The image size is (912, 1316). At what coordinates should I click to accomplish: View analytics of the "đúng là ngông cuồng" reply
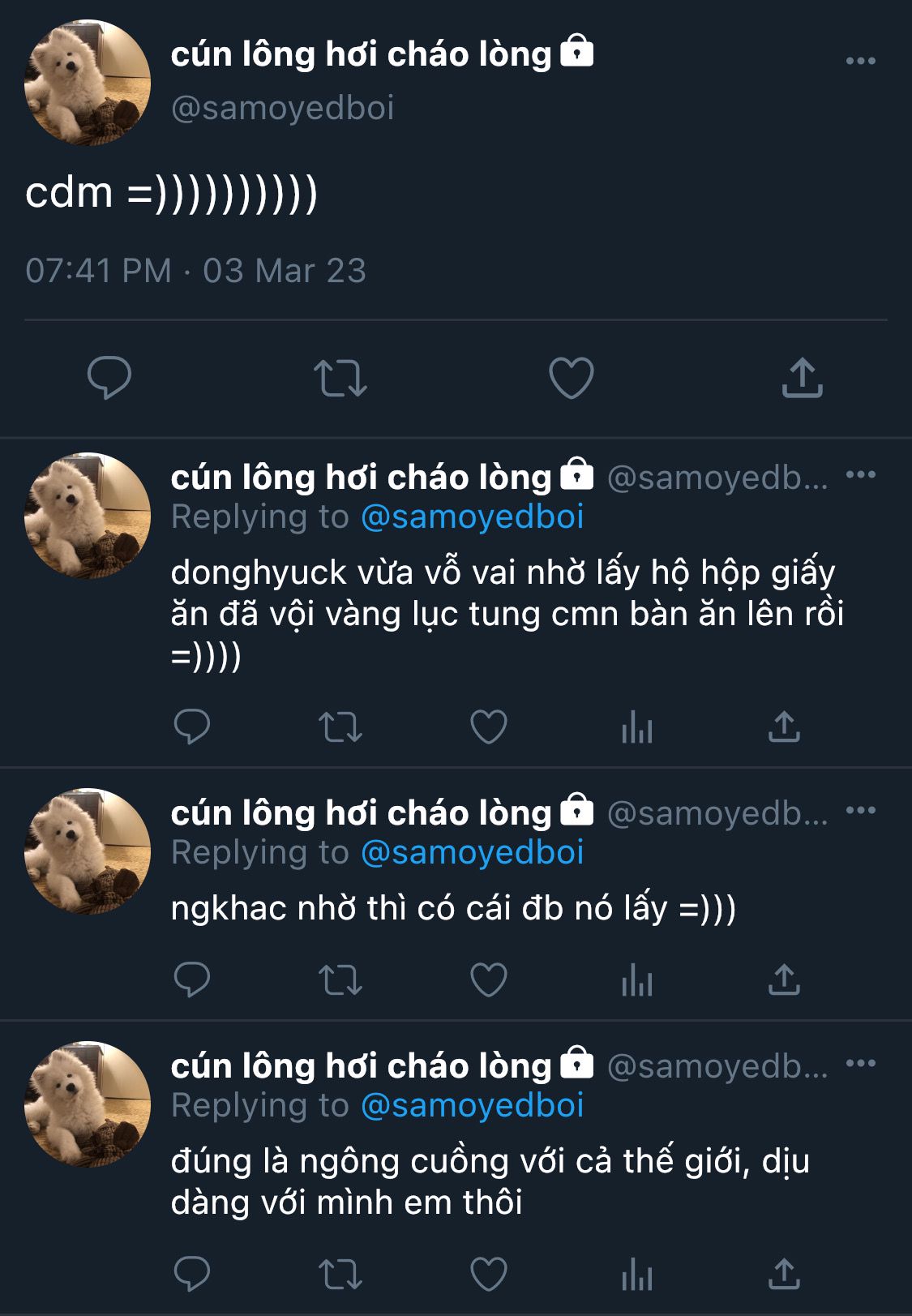[x=636, y=1275]
